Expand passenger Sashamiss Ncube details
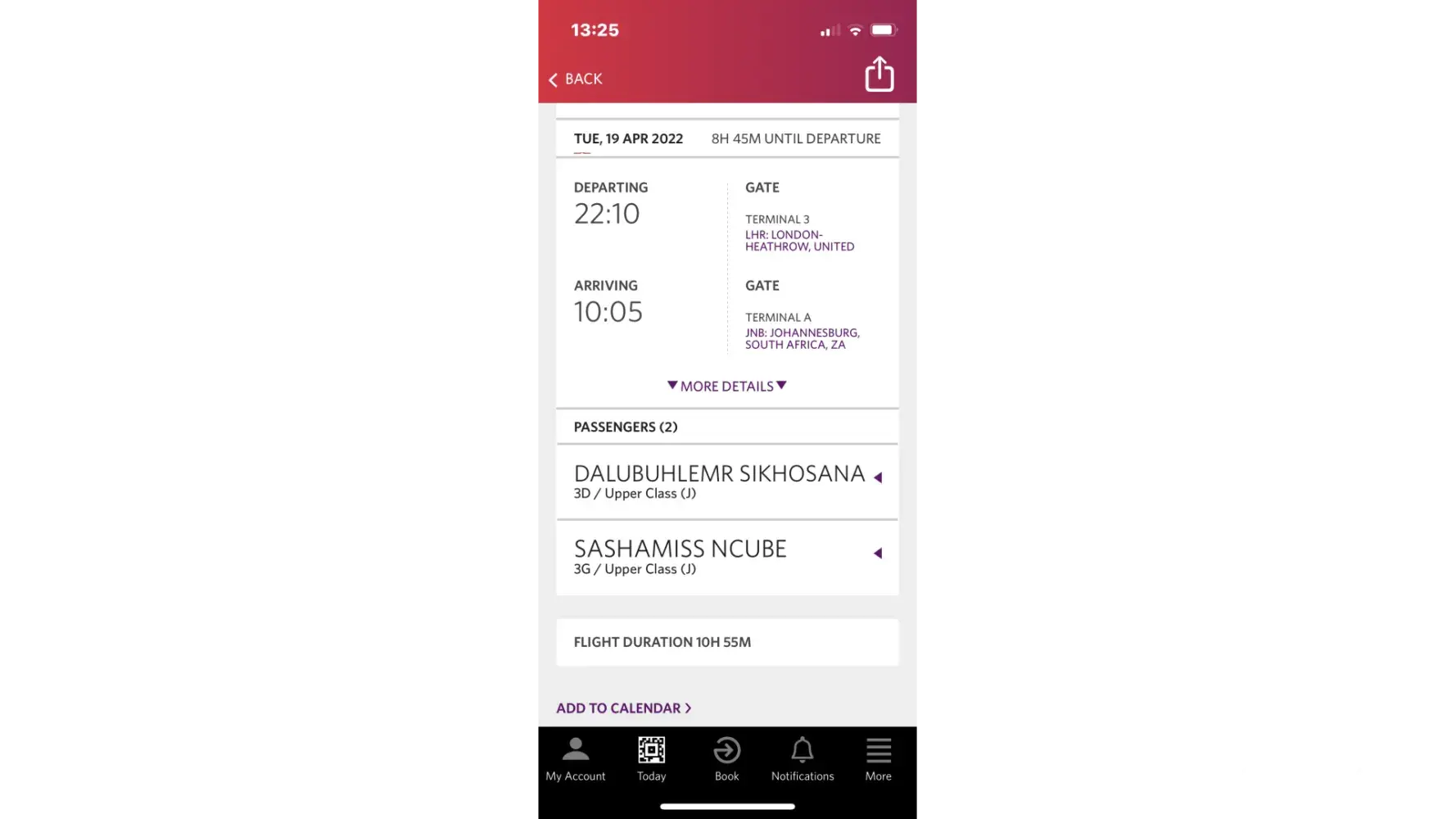The image size is (1456, 819). click(877, 554)
